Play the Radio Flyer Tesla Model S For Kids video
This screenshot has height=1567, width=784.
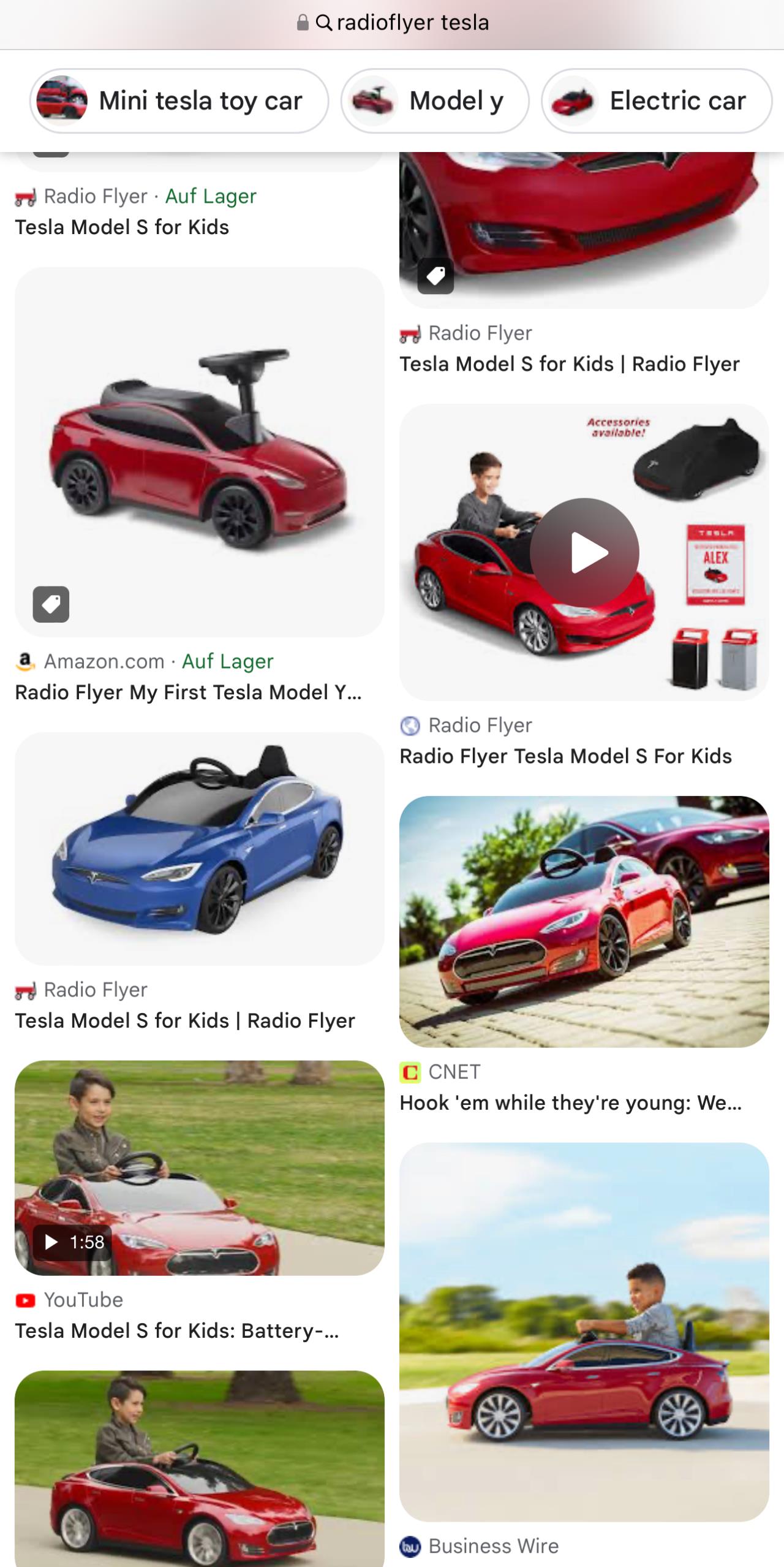tap(584, 553)
